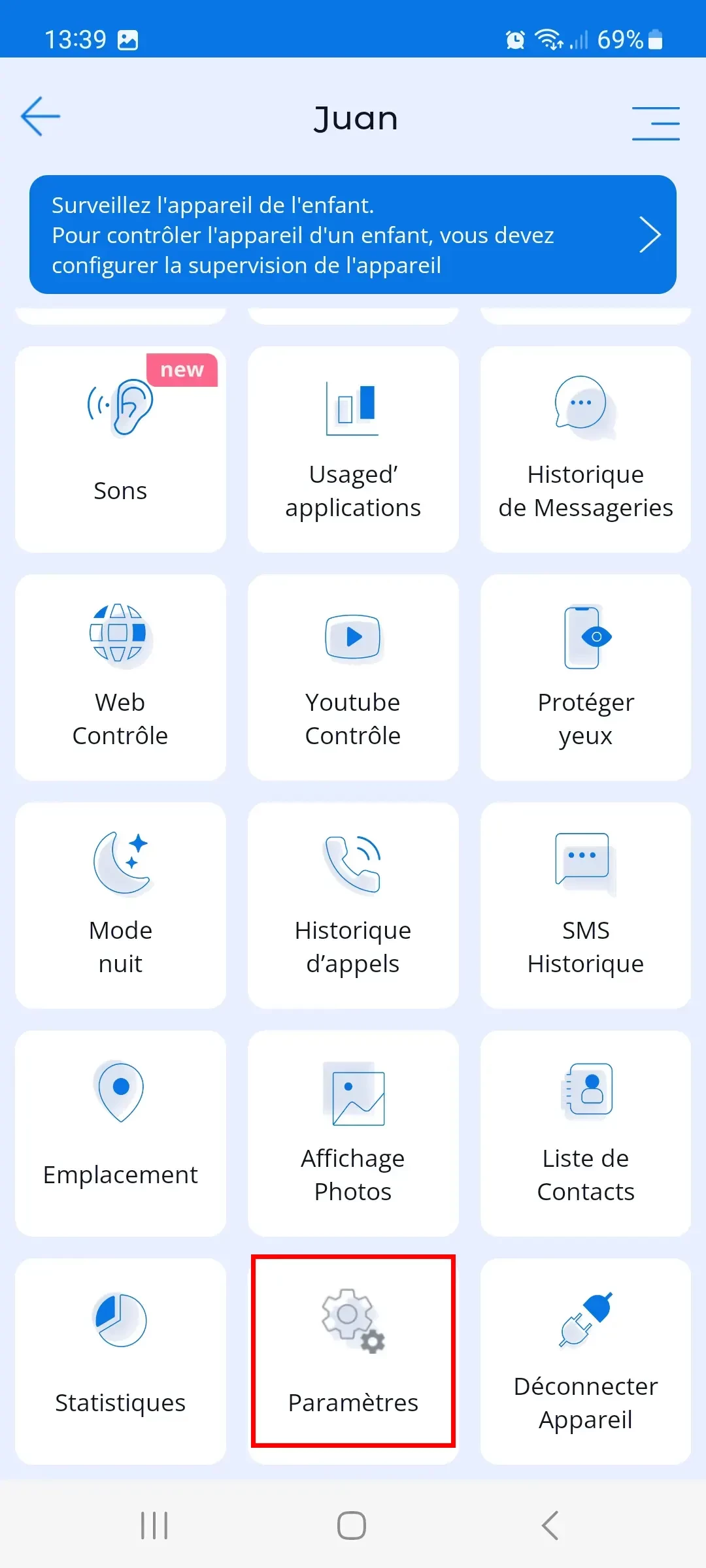View Liste de Contacts

pyautogui.click(x=586, y=1134)
